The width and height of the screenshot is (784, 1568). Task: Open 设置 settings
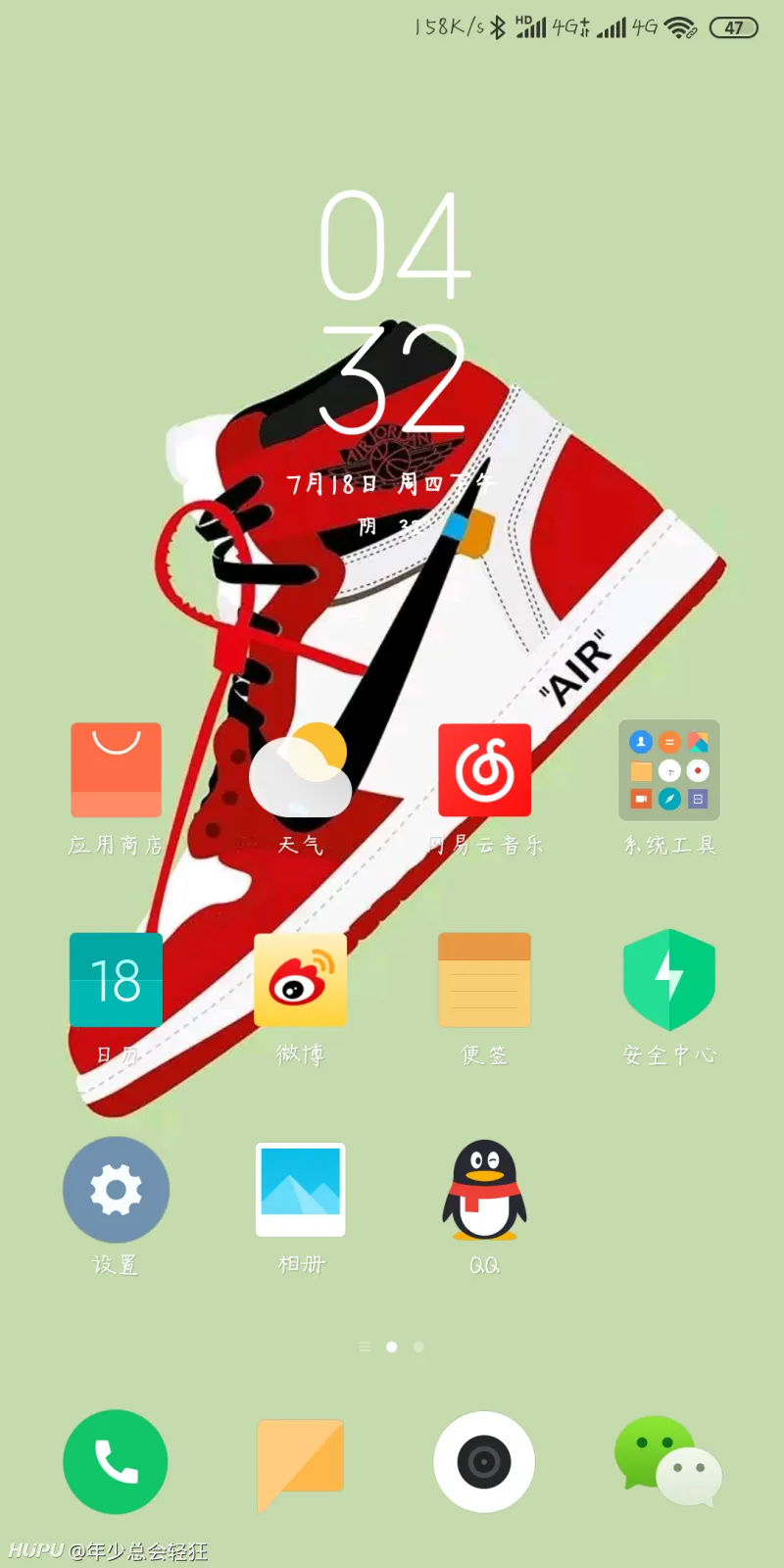pyautogui.click(x=116, y=1190)
